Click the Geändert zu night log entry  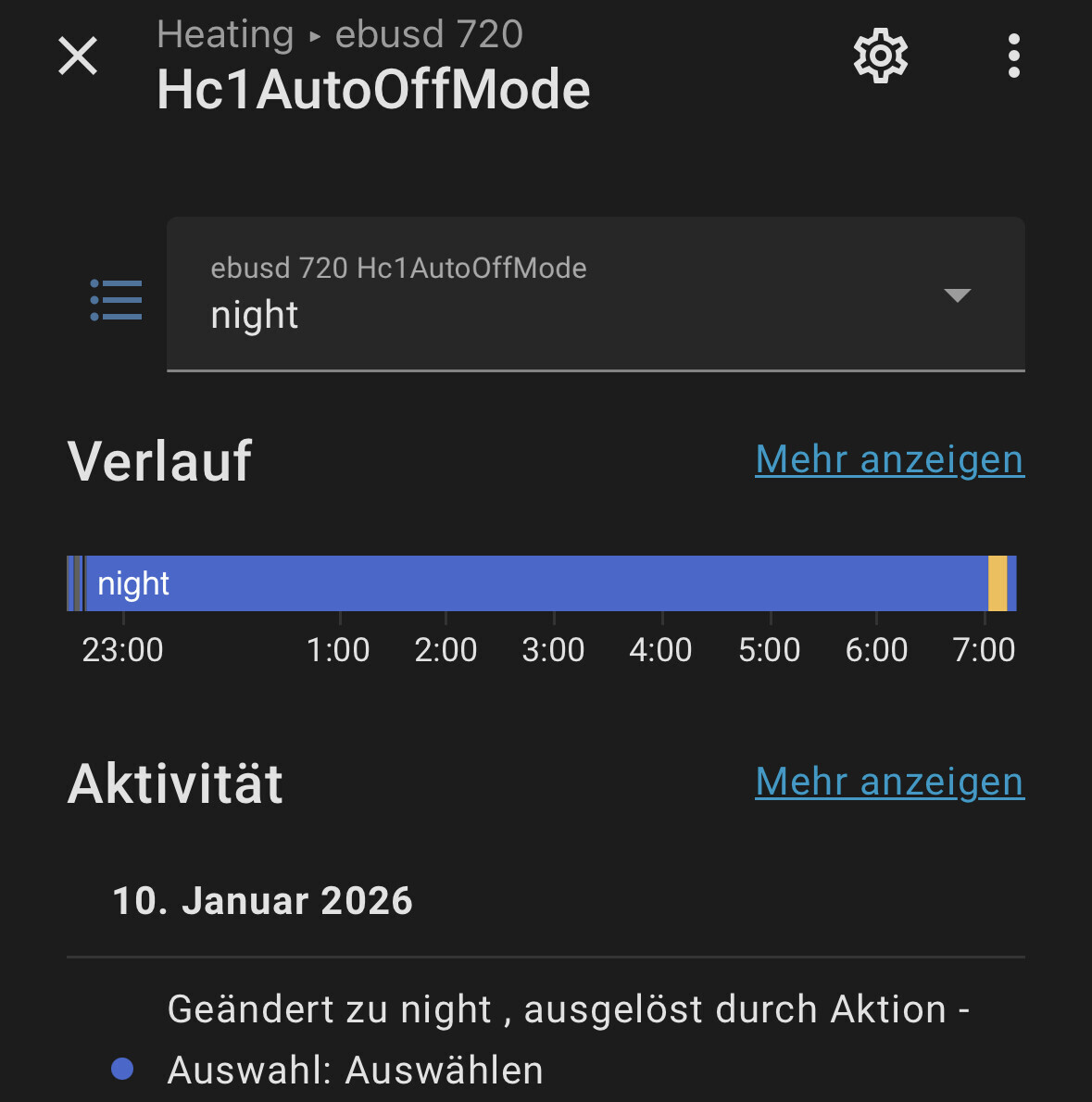pyautogui.click(x=568, y=1008)
